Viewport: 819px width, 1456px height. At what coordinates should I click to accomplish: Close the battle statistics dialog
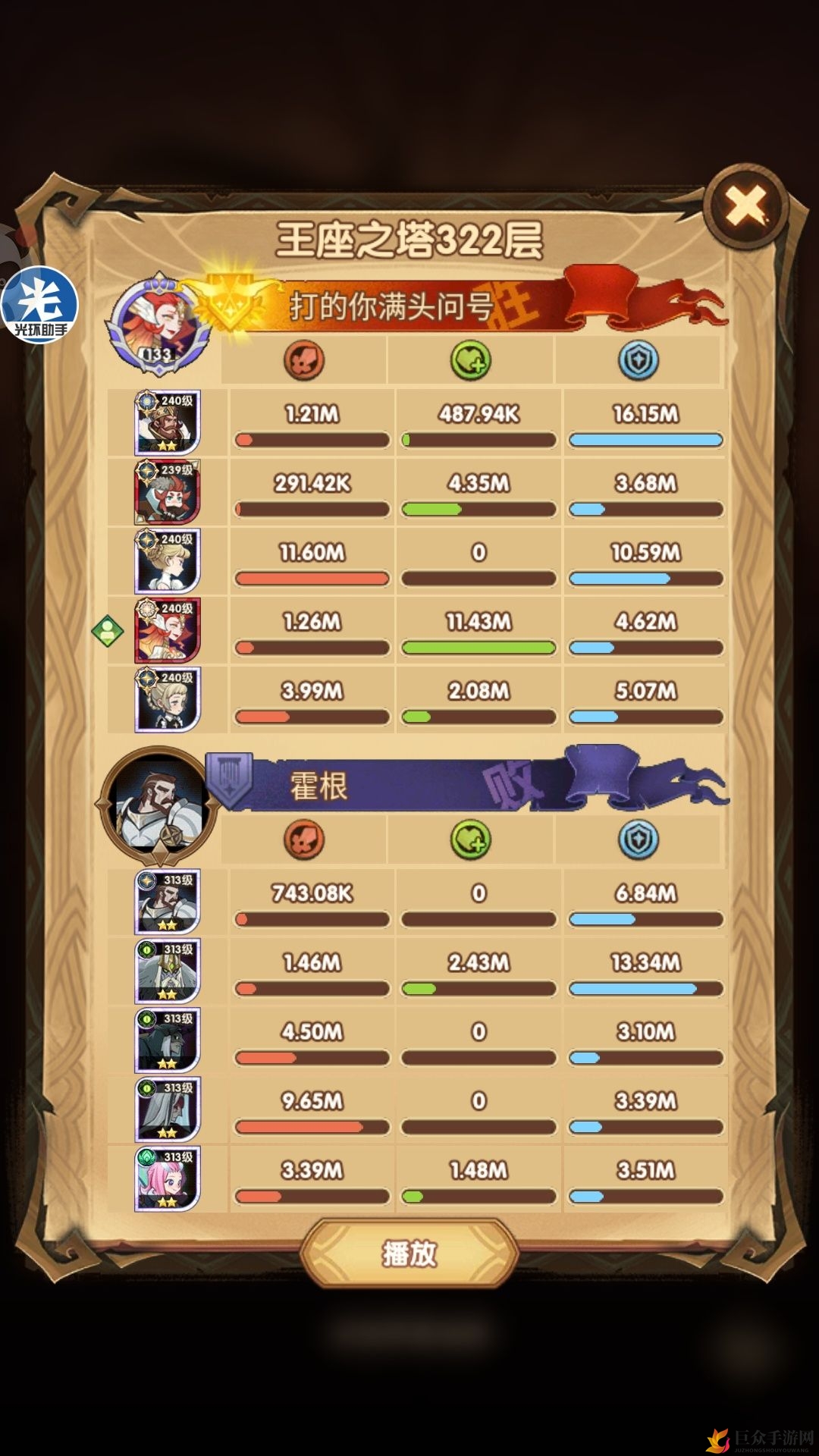pos(745,206)
